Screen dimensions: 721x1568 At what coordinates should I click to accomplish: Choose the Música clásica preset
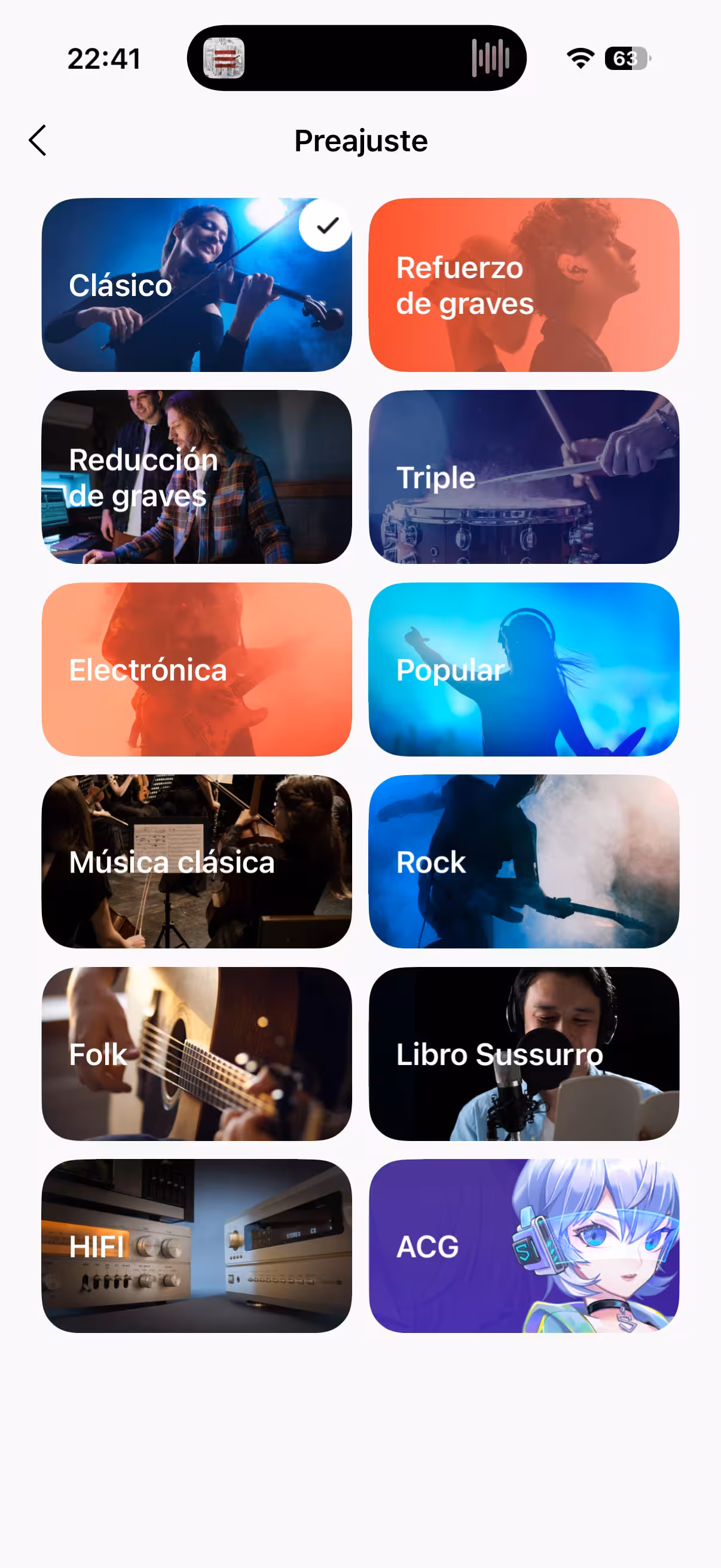click(x=197, y=862)
